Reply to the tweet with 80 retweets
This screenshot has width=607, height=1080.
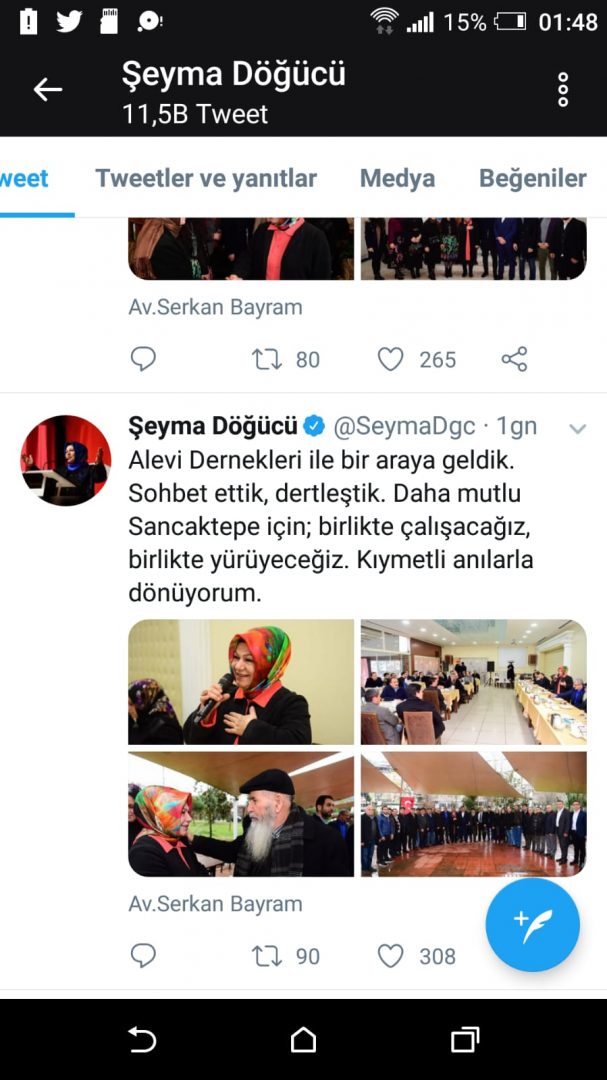tap(144, 359)
